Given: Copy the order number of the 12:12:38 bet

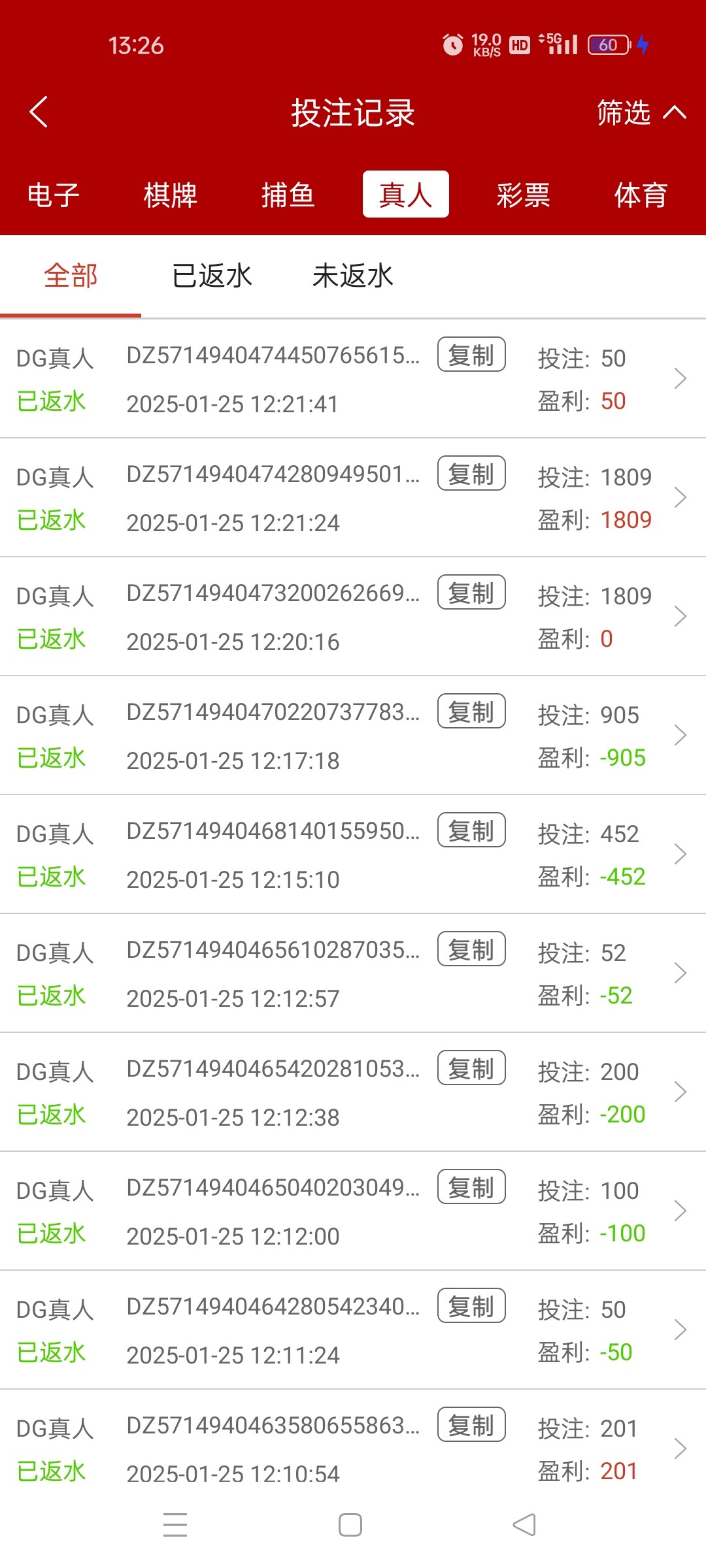Looking at the screenshot, I should [471, 1068].
